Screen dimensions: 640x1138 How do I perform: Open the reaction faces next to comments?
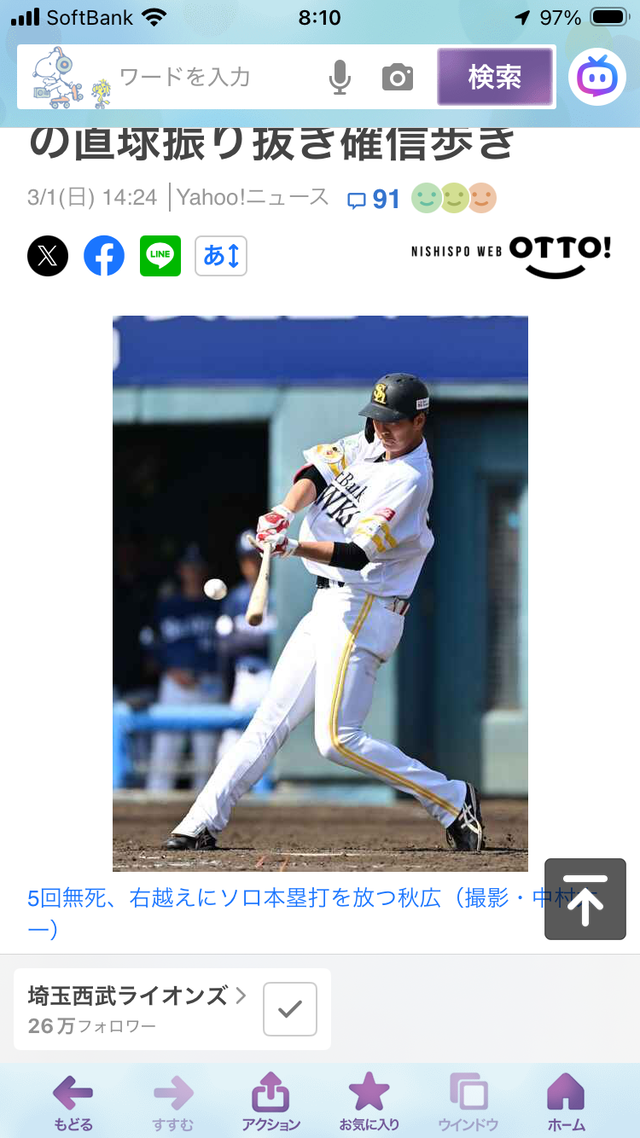454,198
